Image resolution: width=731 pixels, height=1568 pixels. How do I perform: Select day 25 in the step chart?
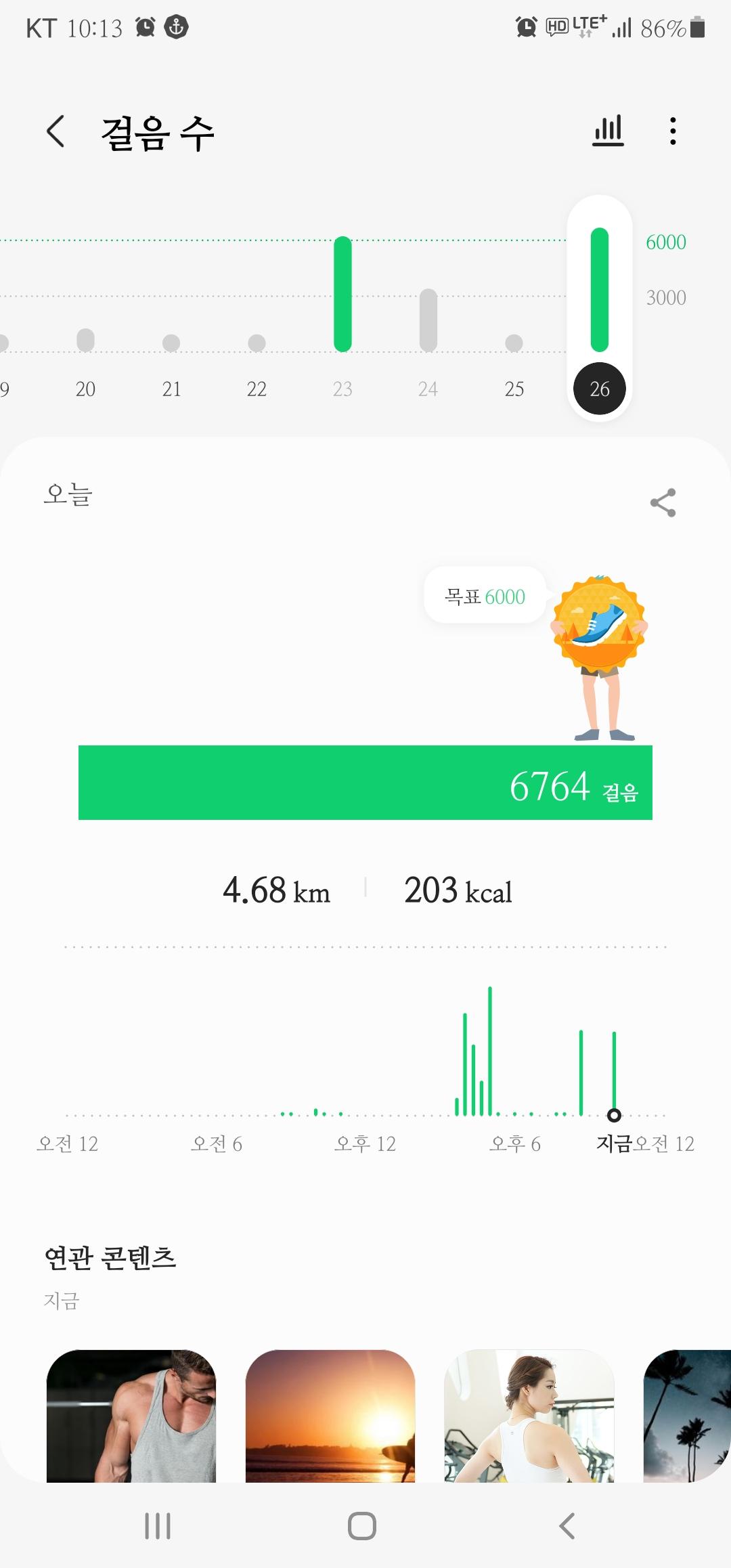coord(514,389)
